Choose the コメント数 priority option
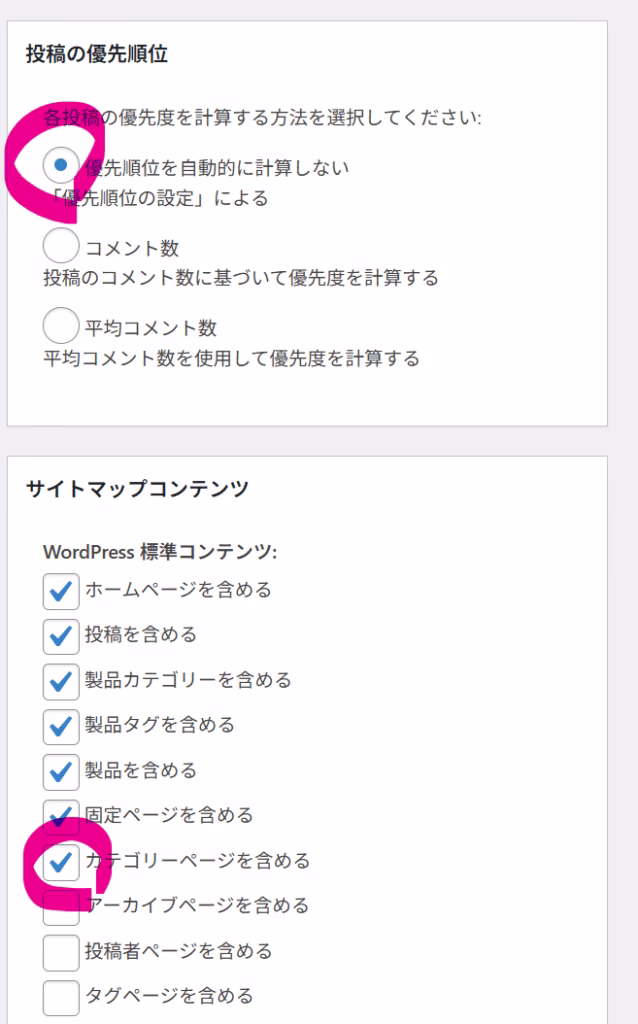This screenshot has height=1024, width=638. coord(61,247)
